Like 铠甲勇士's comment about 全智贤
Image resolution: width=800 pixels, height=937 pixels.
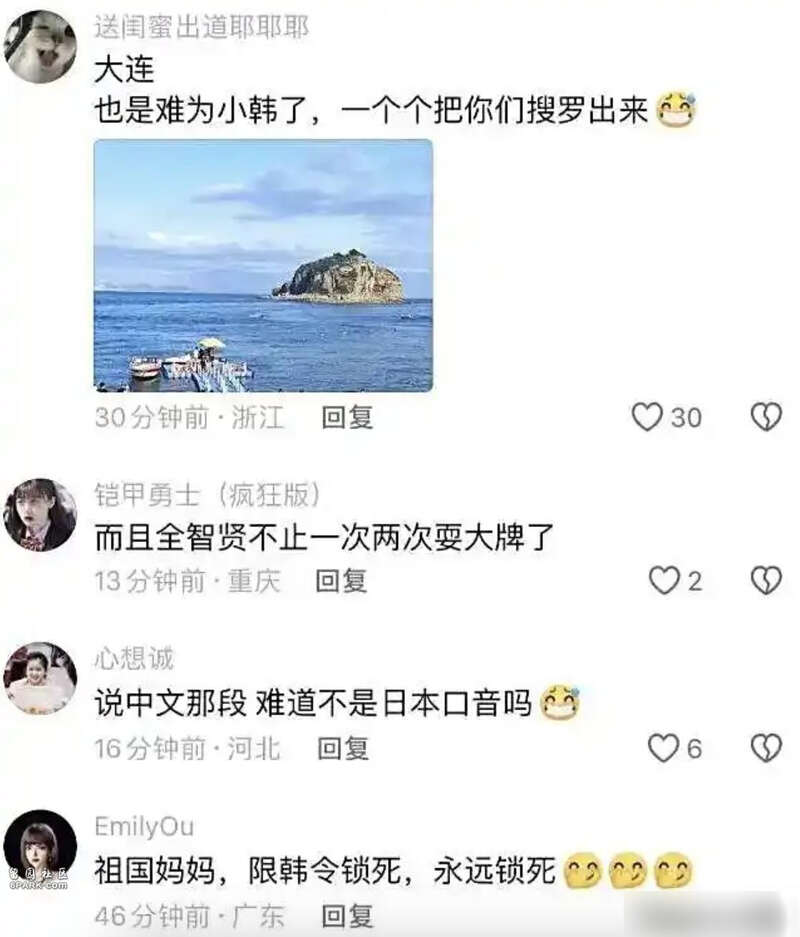pos(663,580)
